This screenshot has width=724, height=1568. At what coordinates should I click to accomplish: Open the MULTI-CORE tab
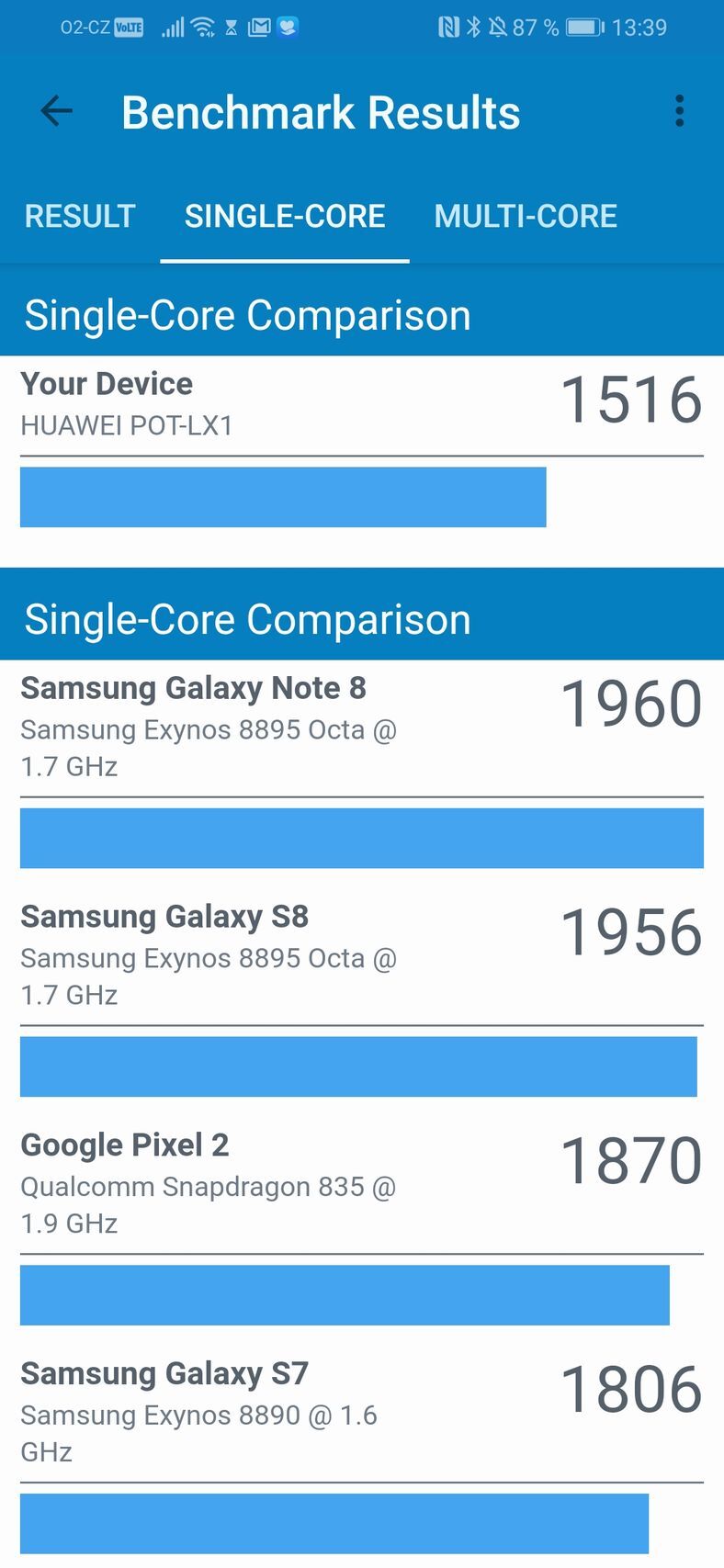click(526, 216)
